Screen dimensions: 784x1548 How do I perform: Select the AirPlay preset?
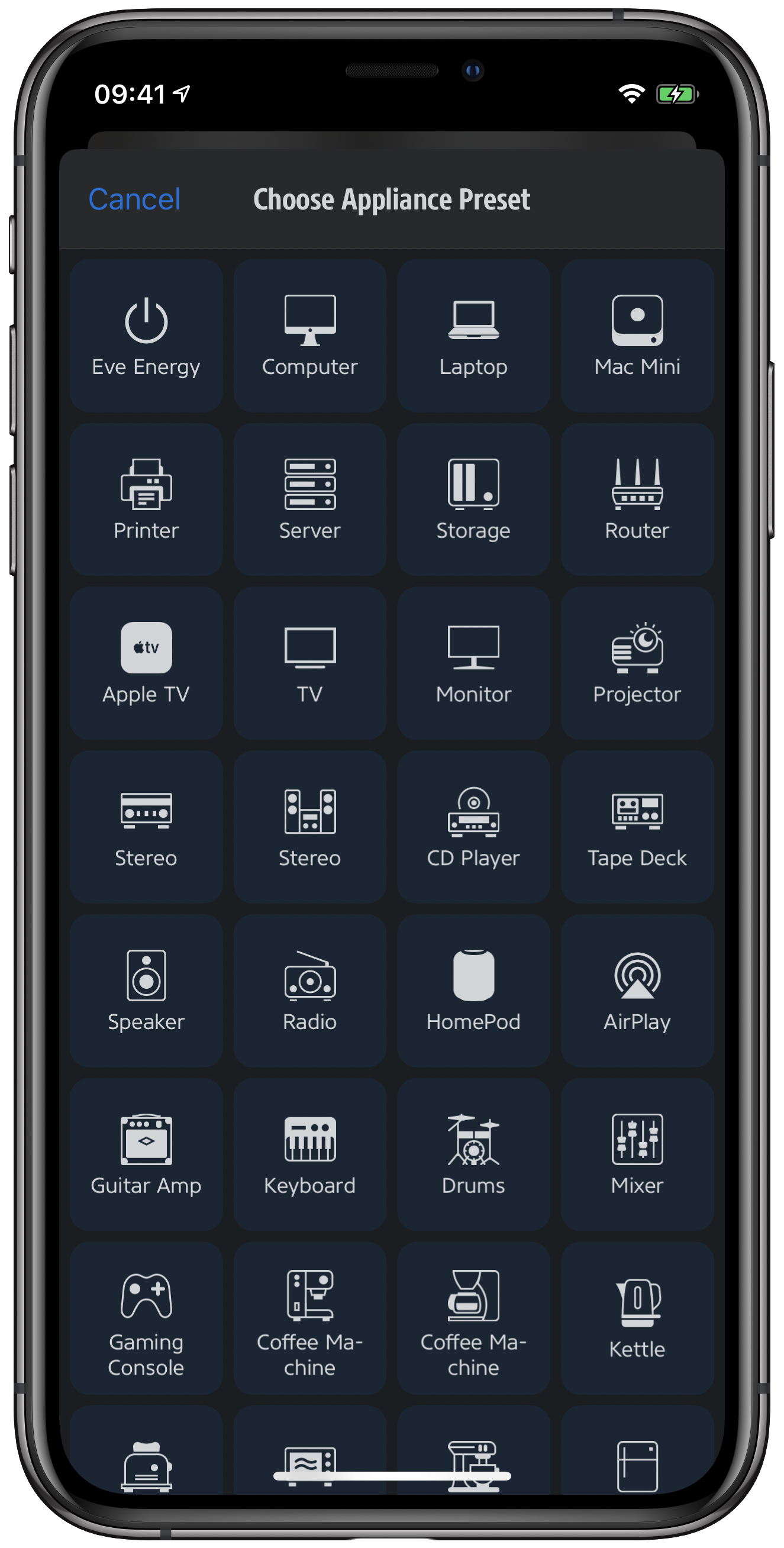pos(637,991)
